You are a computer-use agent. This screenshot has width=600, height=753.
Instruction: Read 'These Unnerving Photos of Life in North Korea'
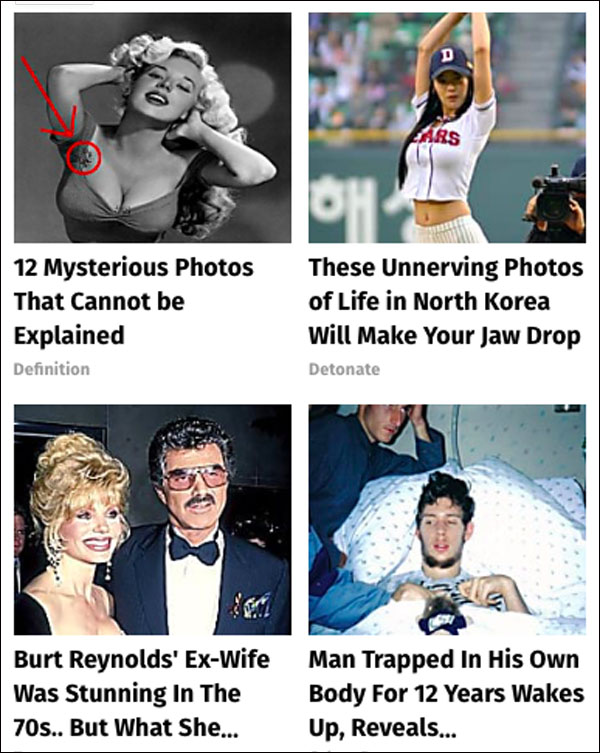tap(445, 301)
